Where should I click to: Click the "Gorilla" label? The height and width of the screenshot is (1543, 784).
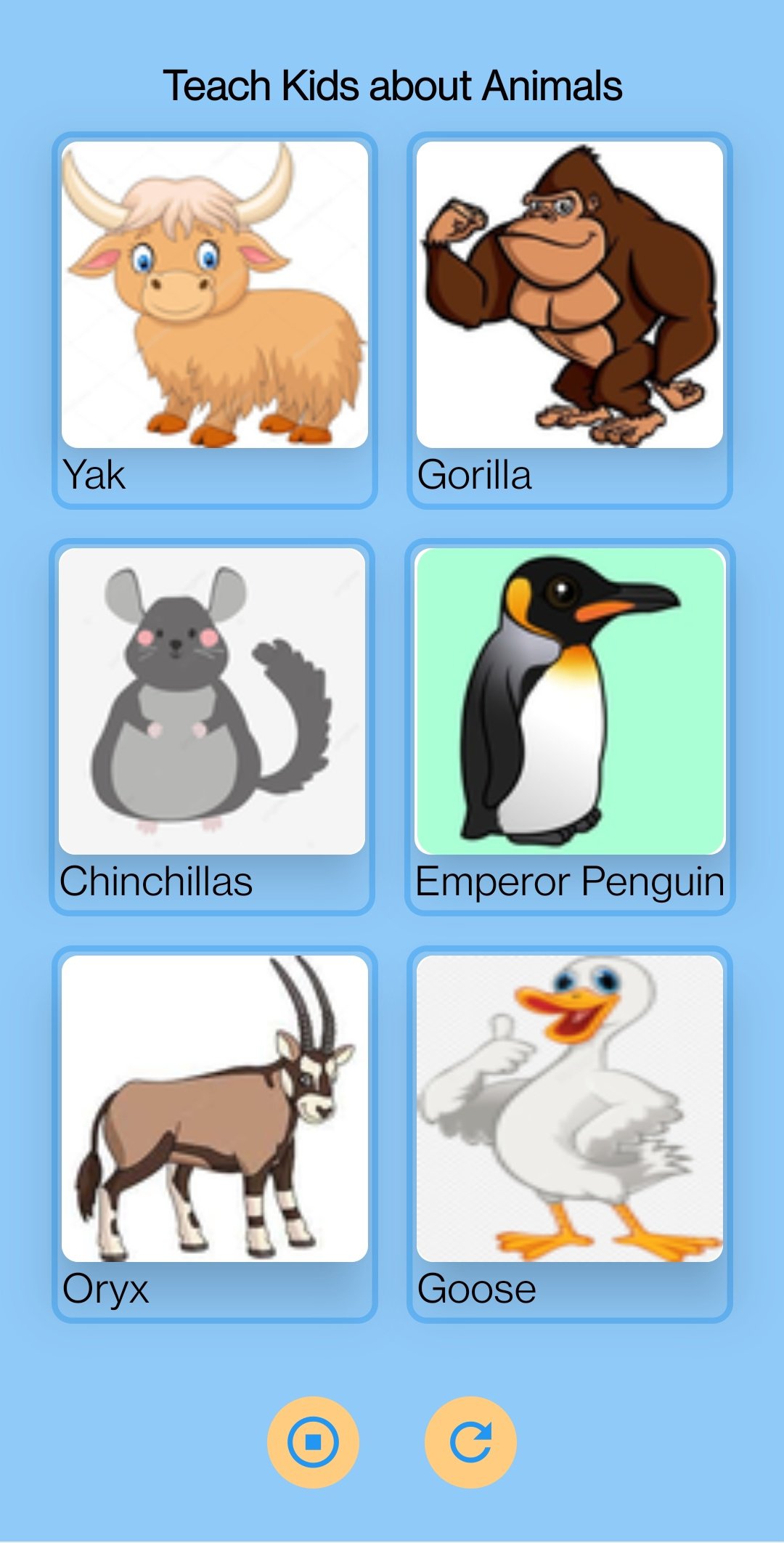click(475, 476)
